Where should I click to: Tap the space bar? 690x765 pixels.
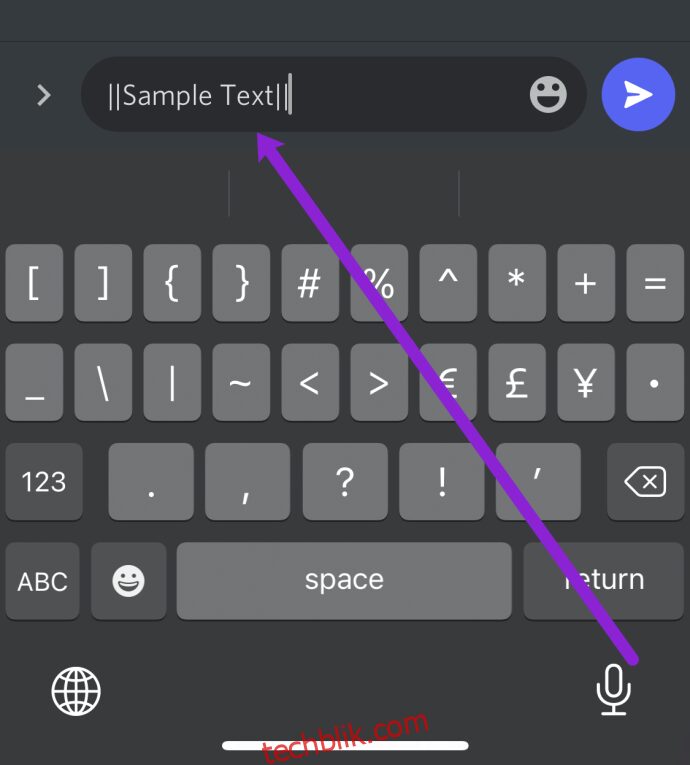tap(344, 581)
